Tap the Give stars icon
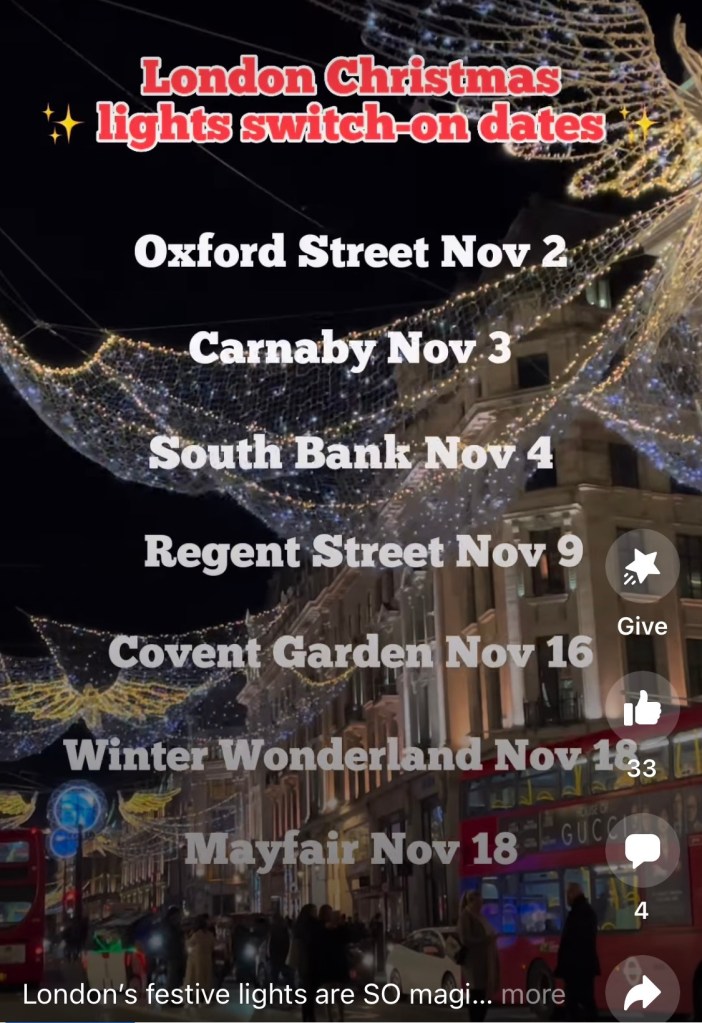The width and height of the screenshot is (702, 1023). pyautogui.click(x=641, y=566)
